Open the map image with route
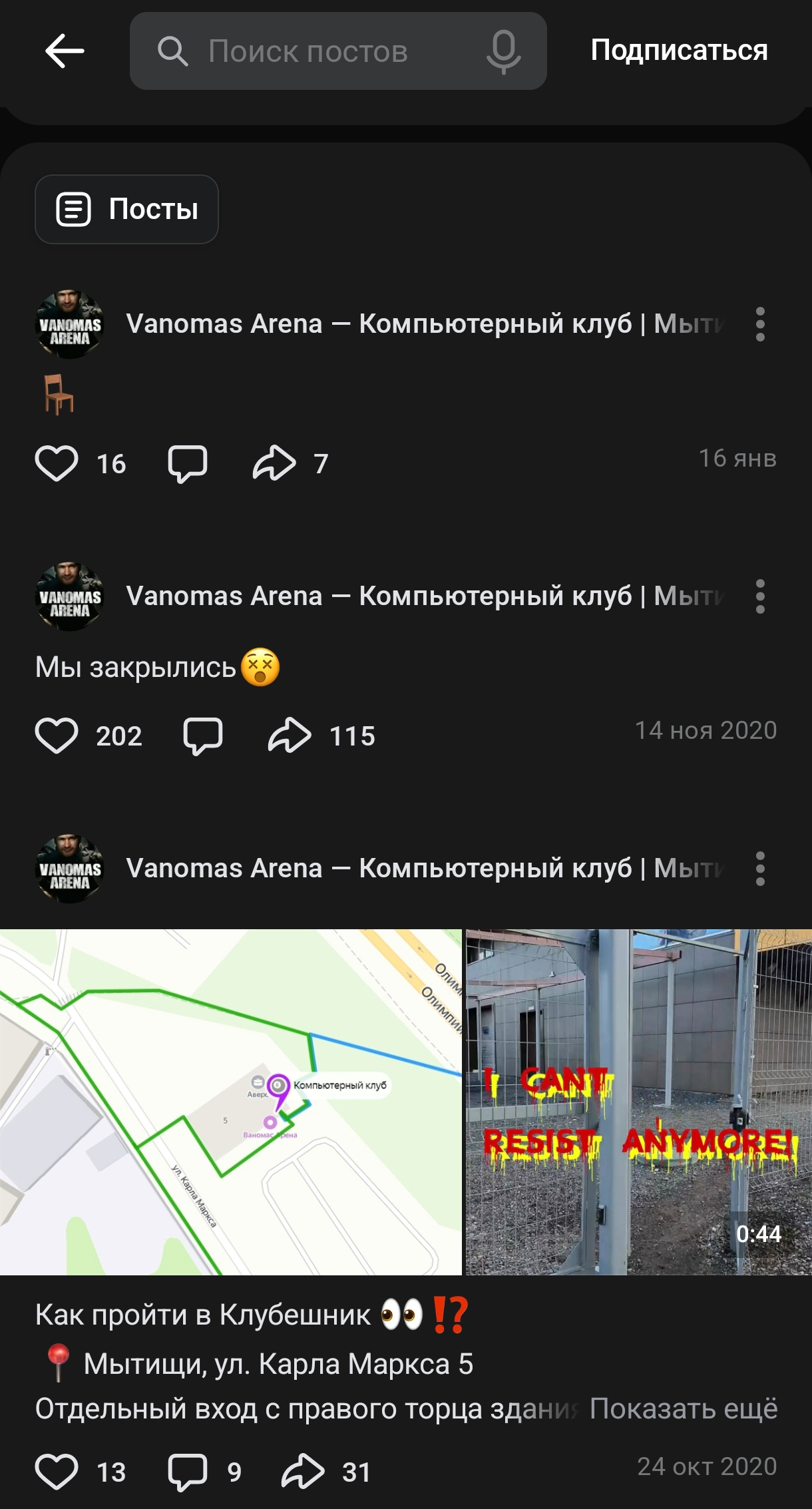This screenshot has height=1509, width=812. pyautogui.click(x=230, y=1102)
